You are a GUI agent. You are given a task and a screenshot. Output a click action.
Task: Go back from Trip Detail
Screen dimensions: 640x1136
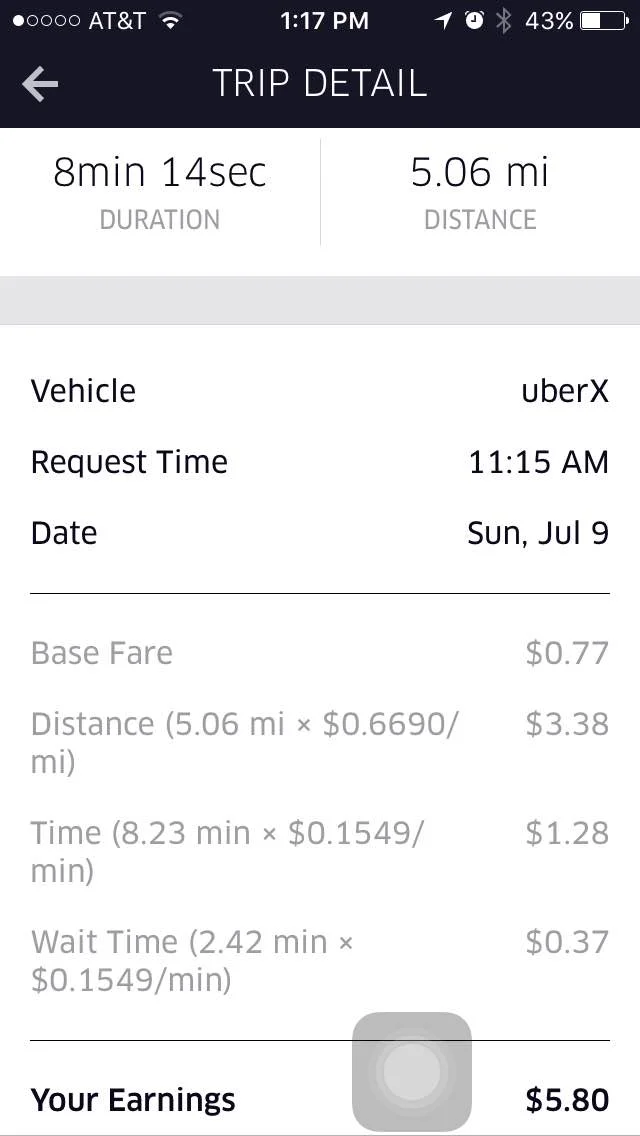(40, 84)
